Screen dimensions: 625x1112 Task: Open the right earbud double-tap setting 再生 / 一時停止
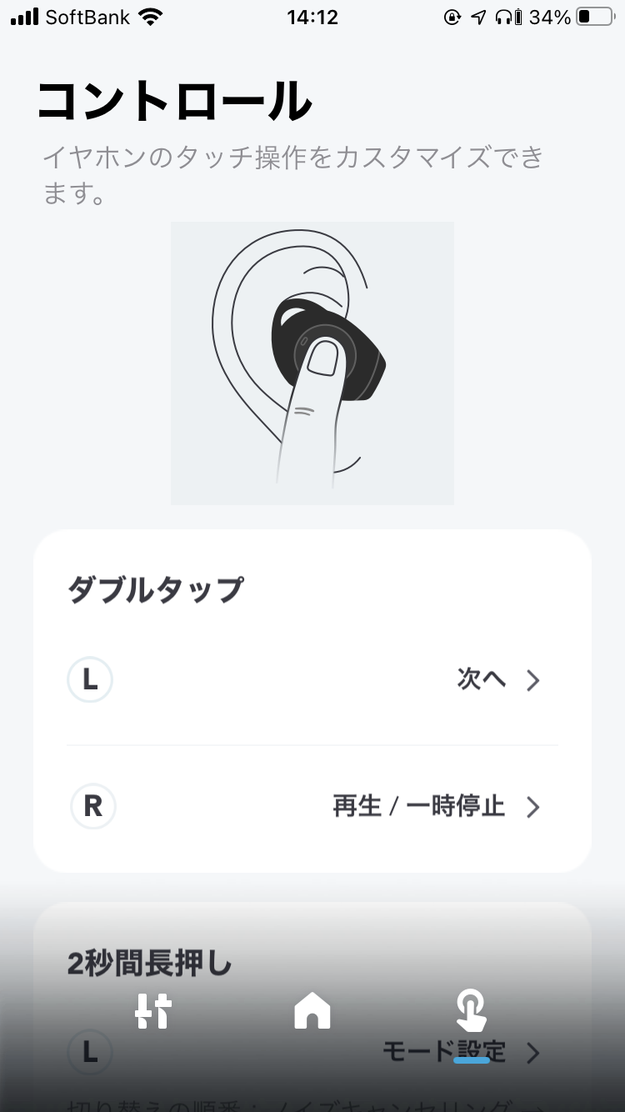312,806
